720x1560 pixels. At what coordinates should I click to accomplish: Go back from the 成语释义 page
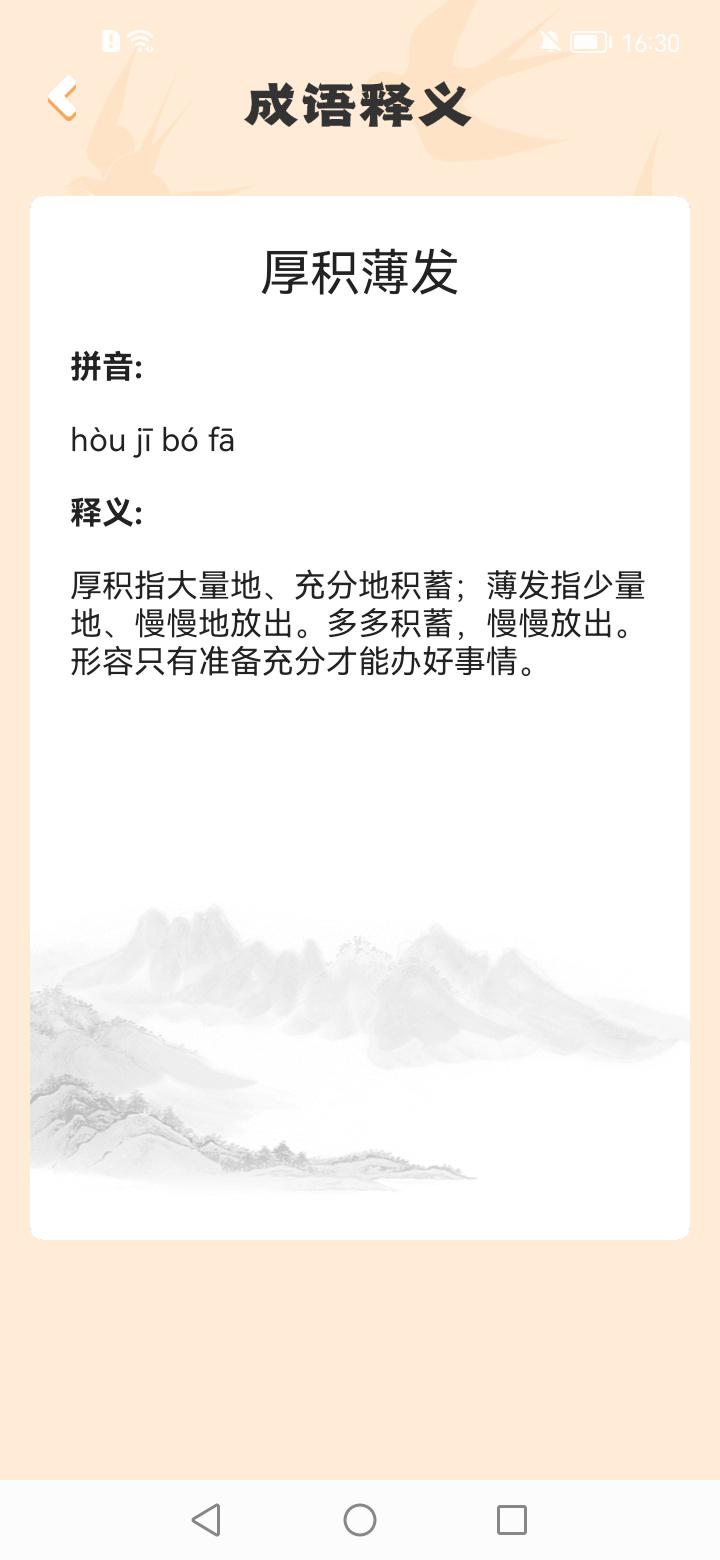pyautogui.click(x=62, y=99)
